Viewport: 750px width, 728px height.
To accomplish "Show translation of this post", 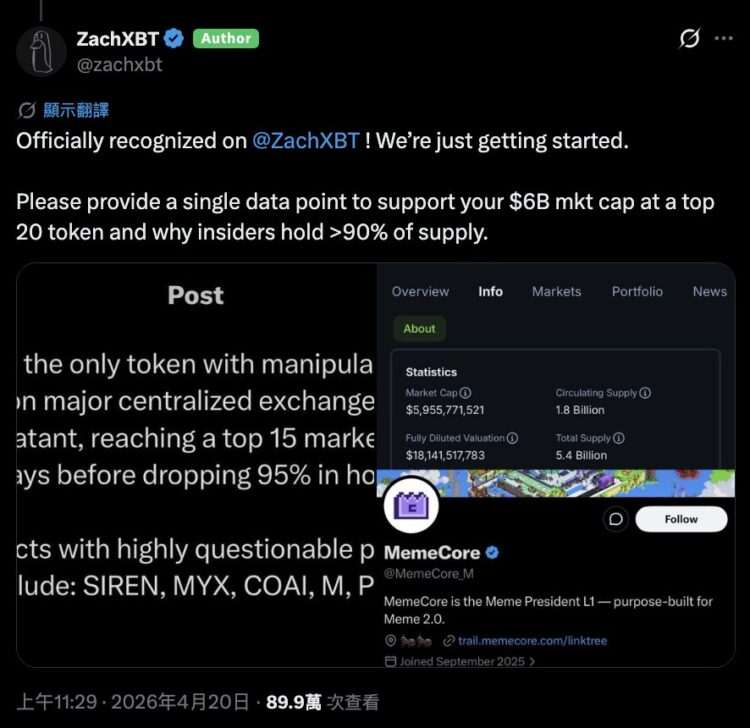I will click(x=70, y=110).
